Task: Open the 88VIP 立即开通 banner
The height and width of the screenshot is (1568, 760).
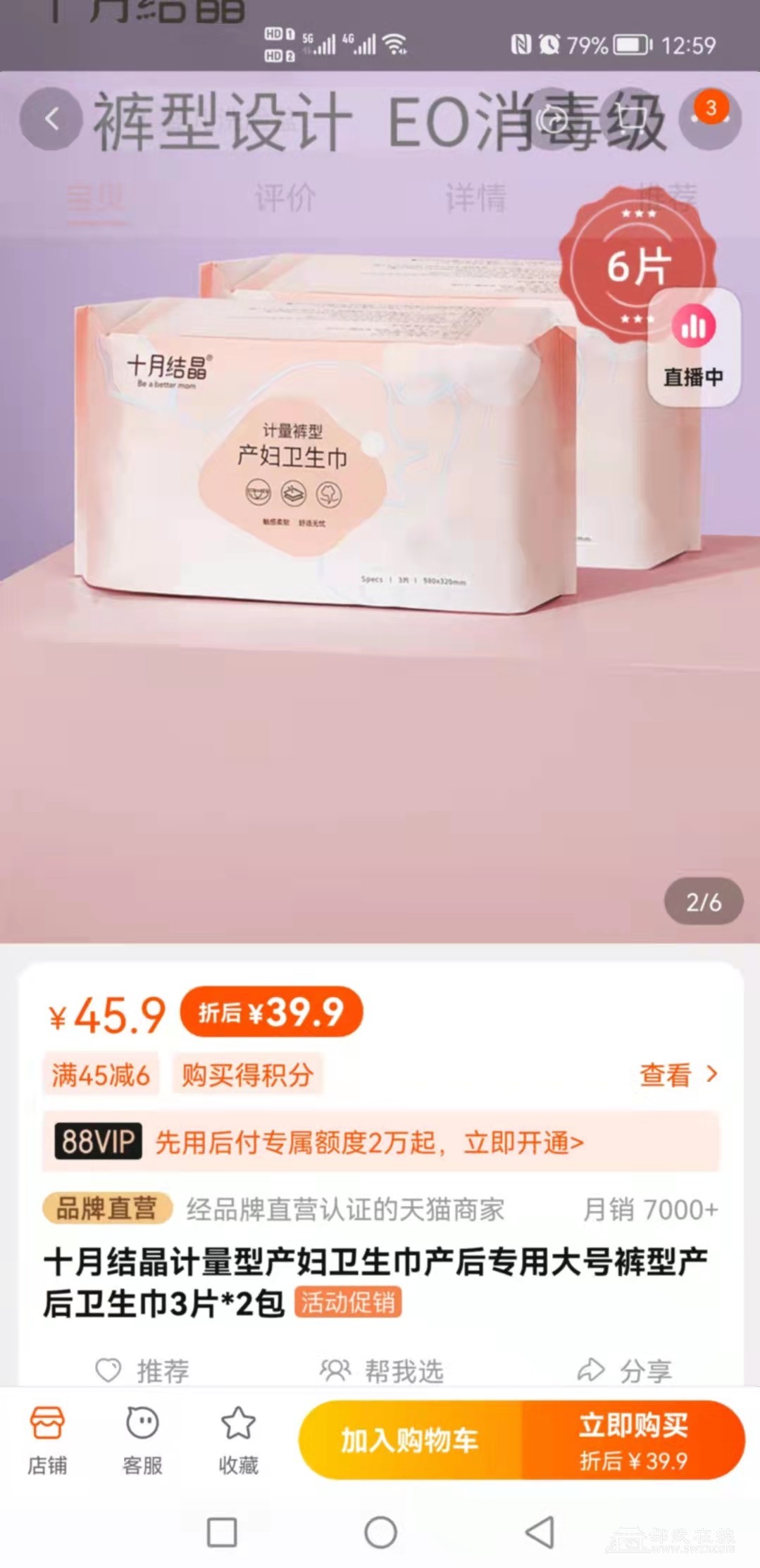Action: [x=380, y=1142]
